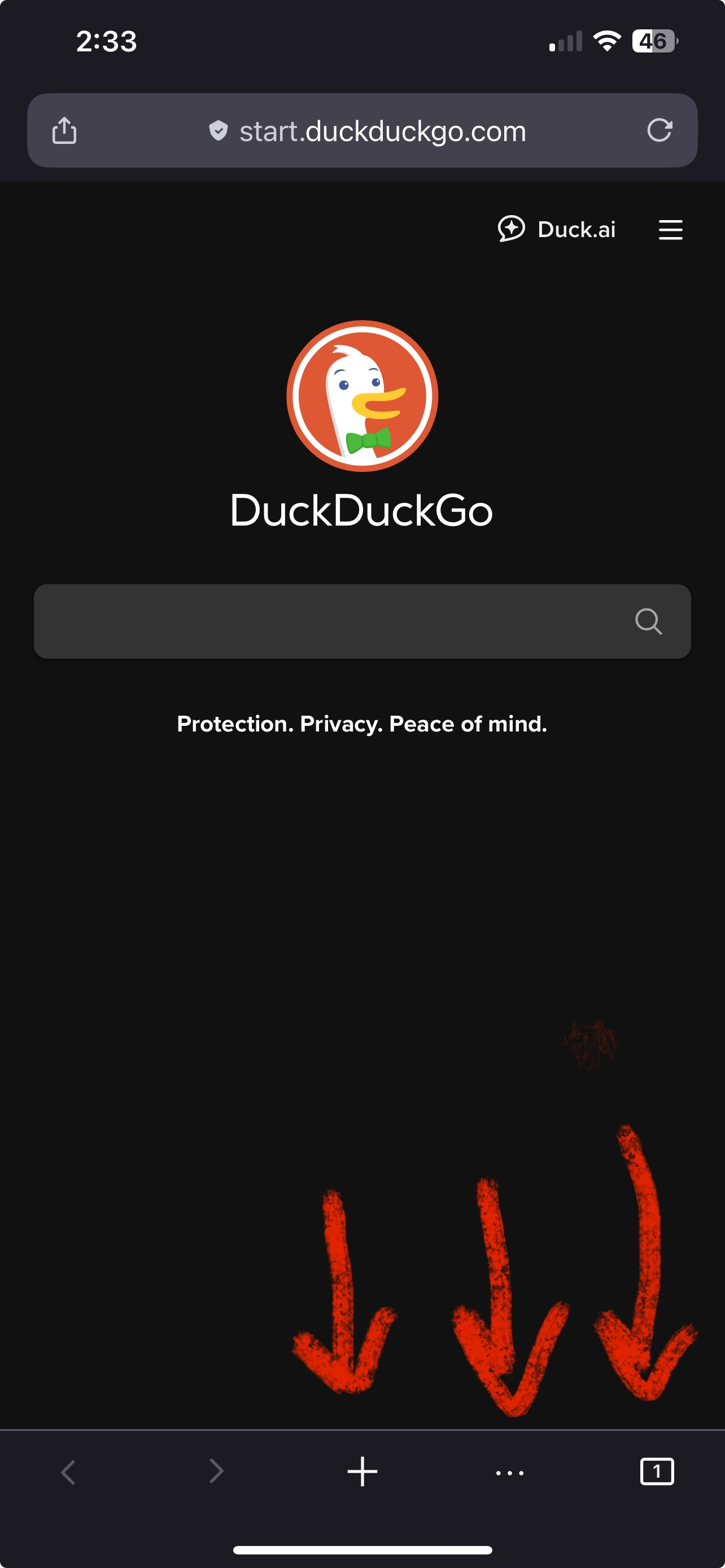Show the open tabs tray
Image resolution: width=725 pixels, height=1568 pixels.
[657, 1472]
